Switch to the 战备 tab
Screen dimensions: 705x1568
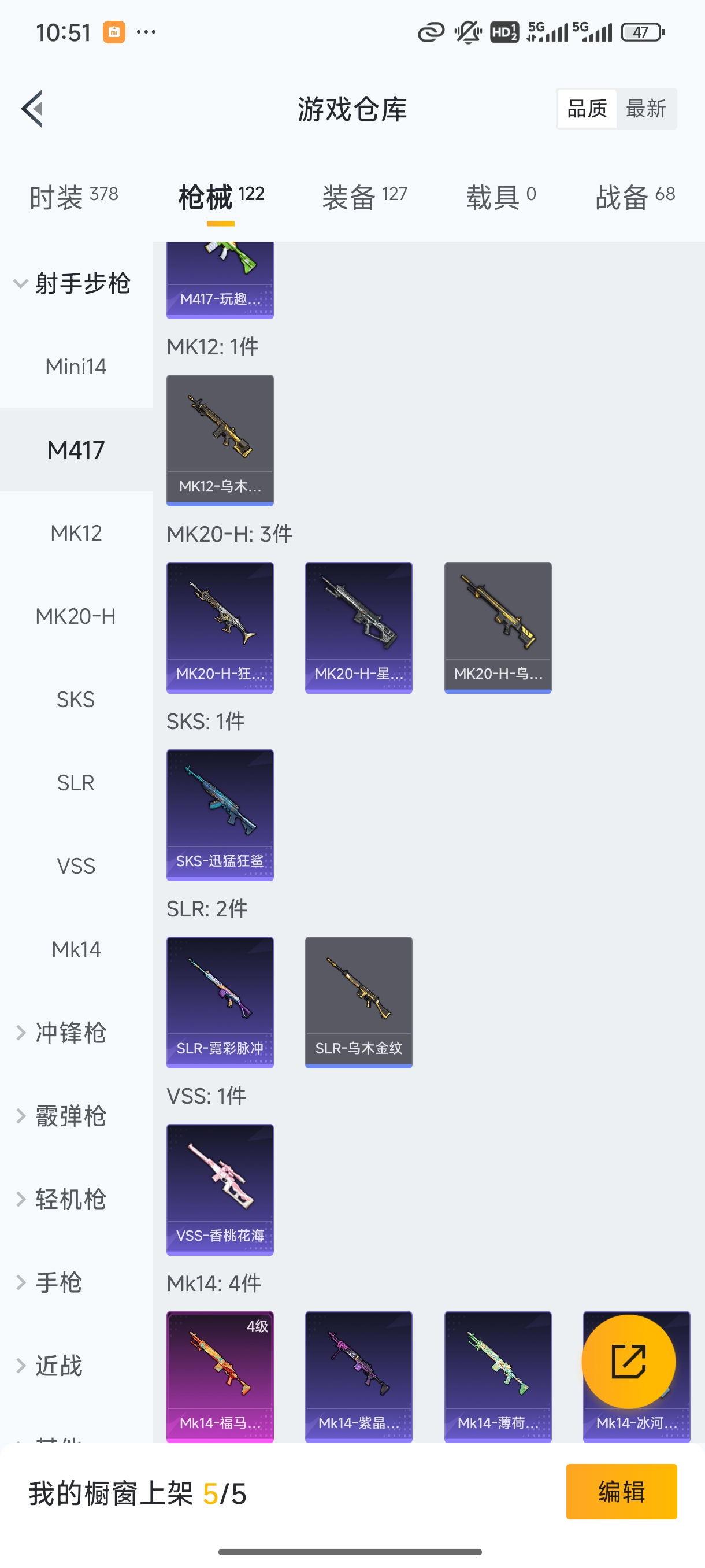(x=634, y=197)
